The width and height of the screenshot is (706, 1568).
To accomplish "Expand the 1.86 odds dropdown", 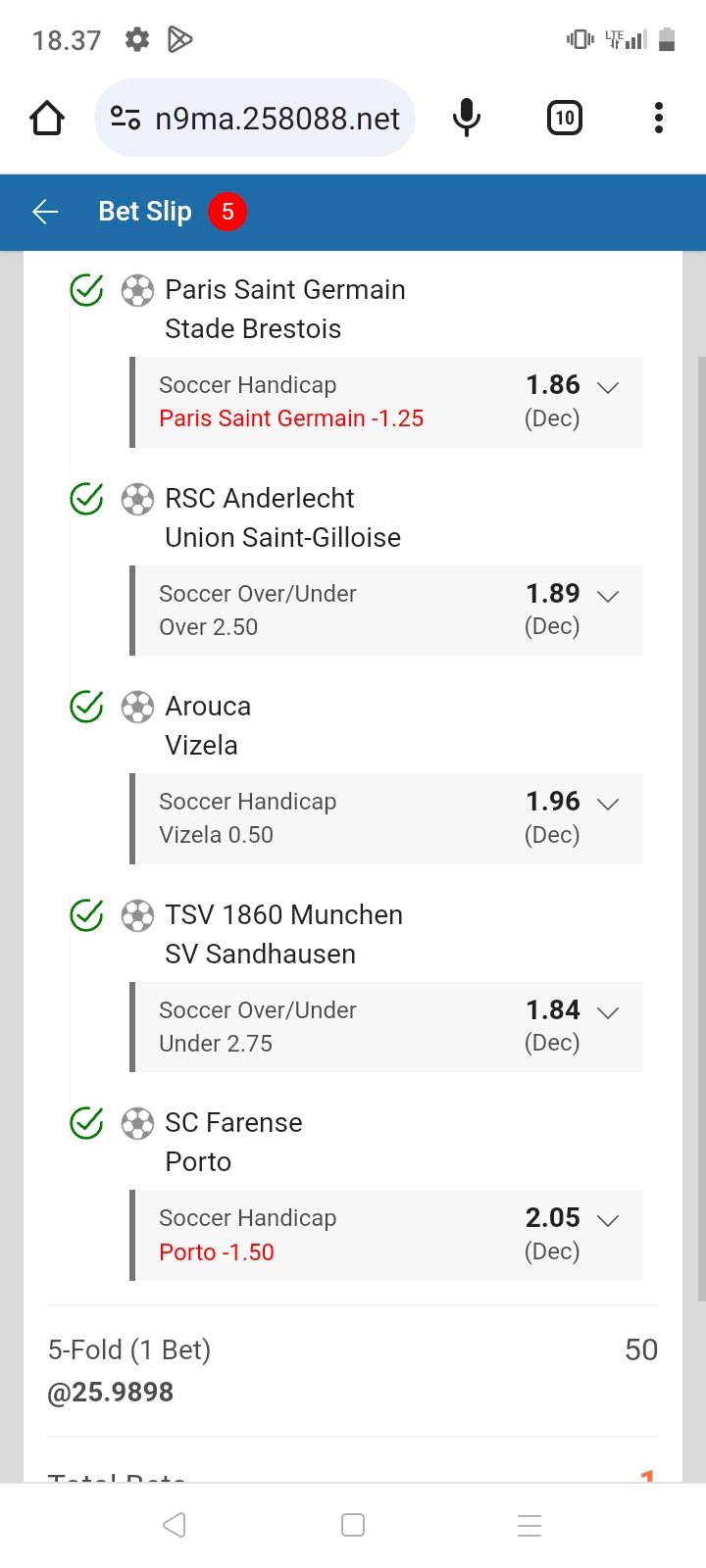I will [608, 387].
